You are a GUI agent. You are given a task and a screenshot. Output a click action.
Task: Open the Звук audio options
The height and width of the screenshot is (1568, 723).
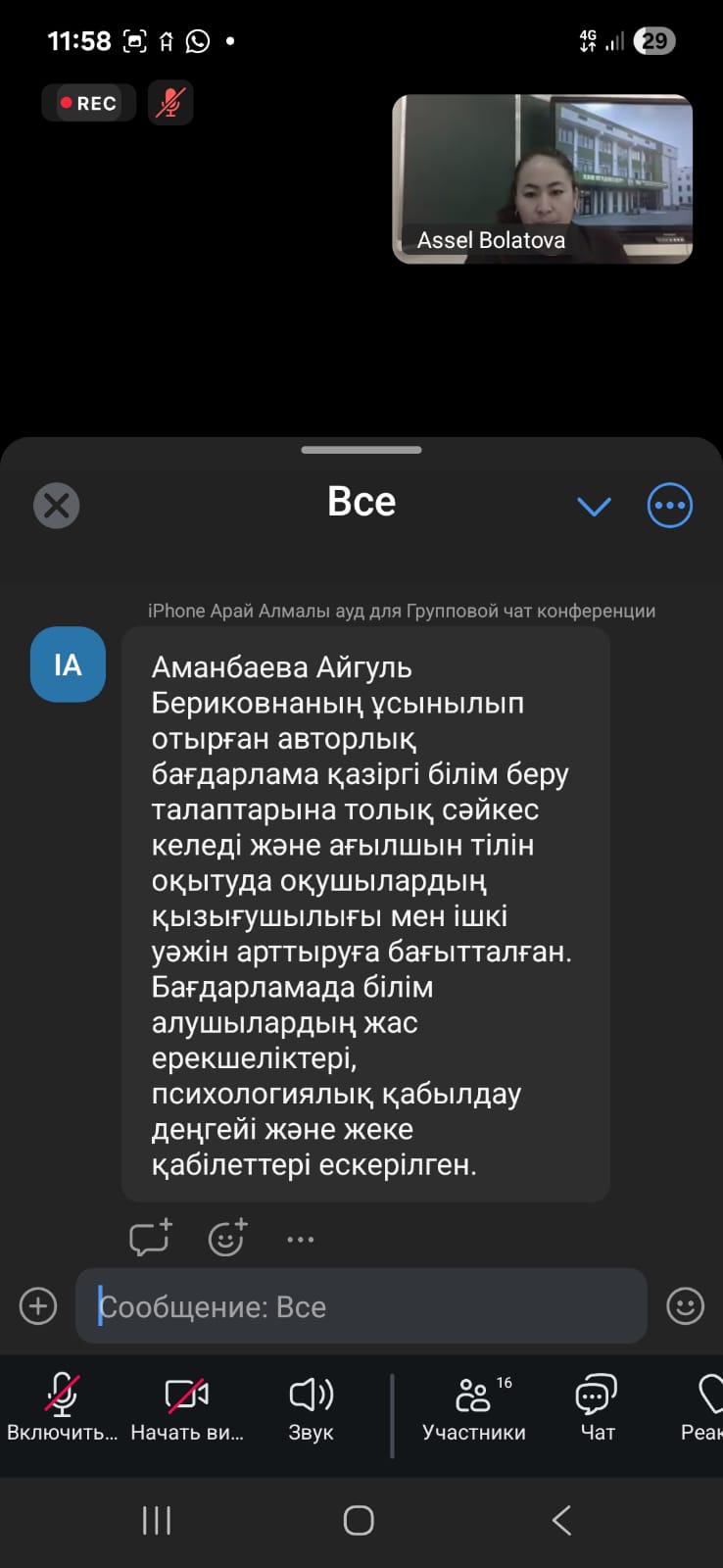click(x=311, y=1406)
